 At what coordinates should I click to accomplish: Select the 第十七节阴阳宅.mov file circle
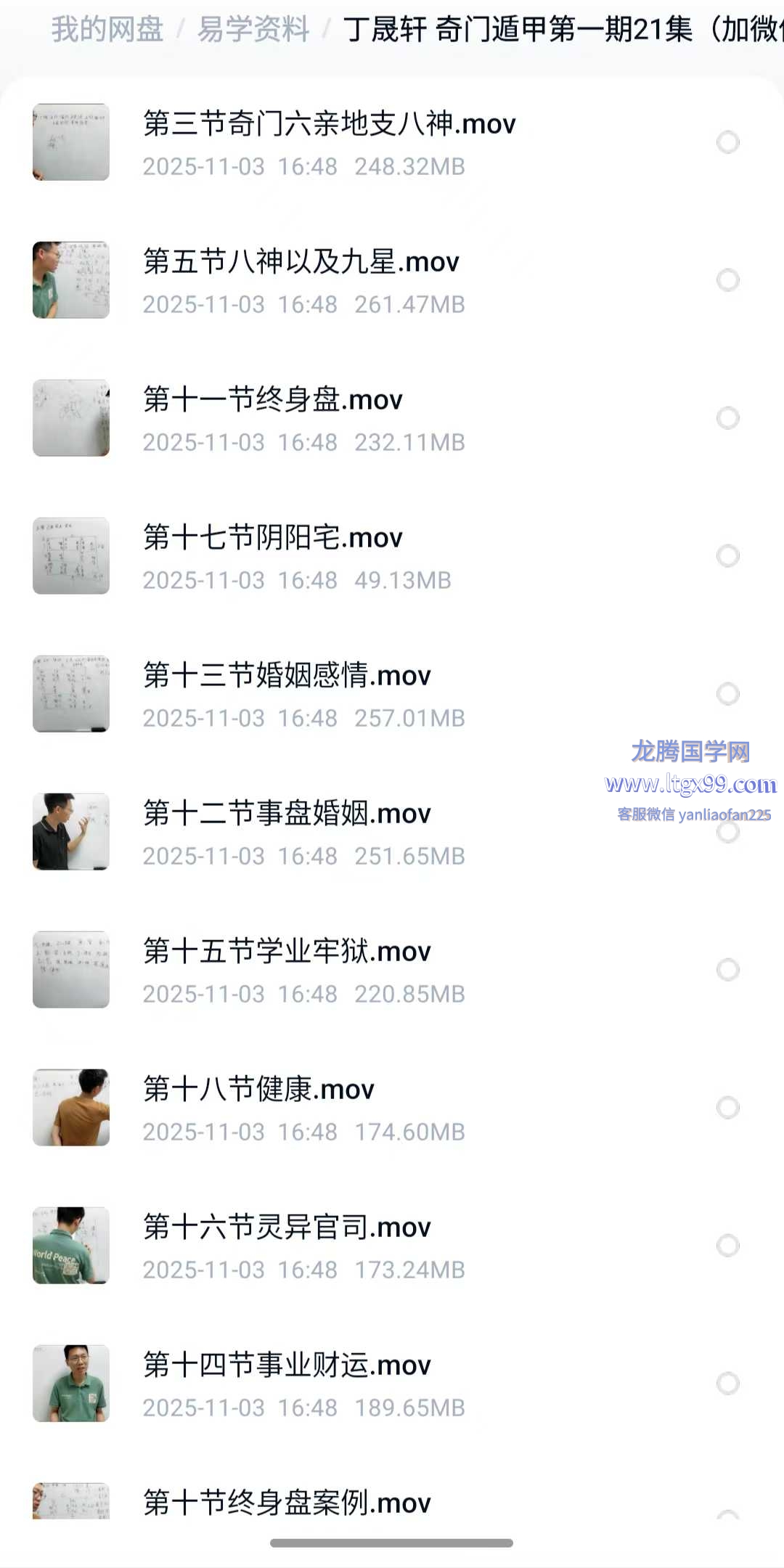coord(727,556)
